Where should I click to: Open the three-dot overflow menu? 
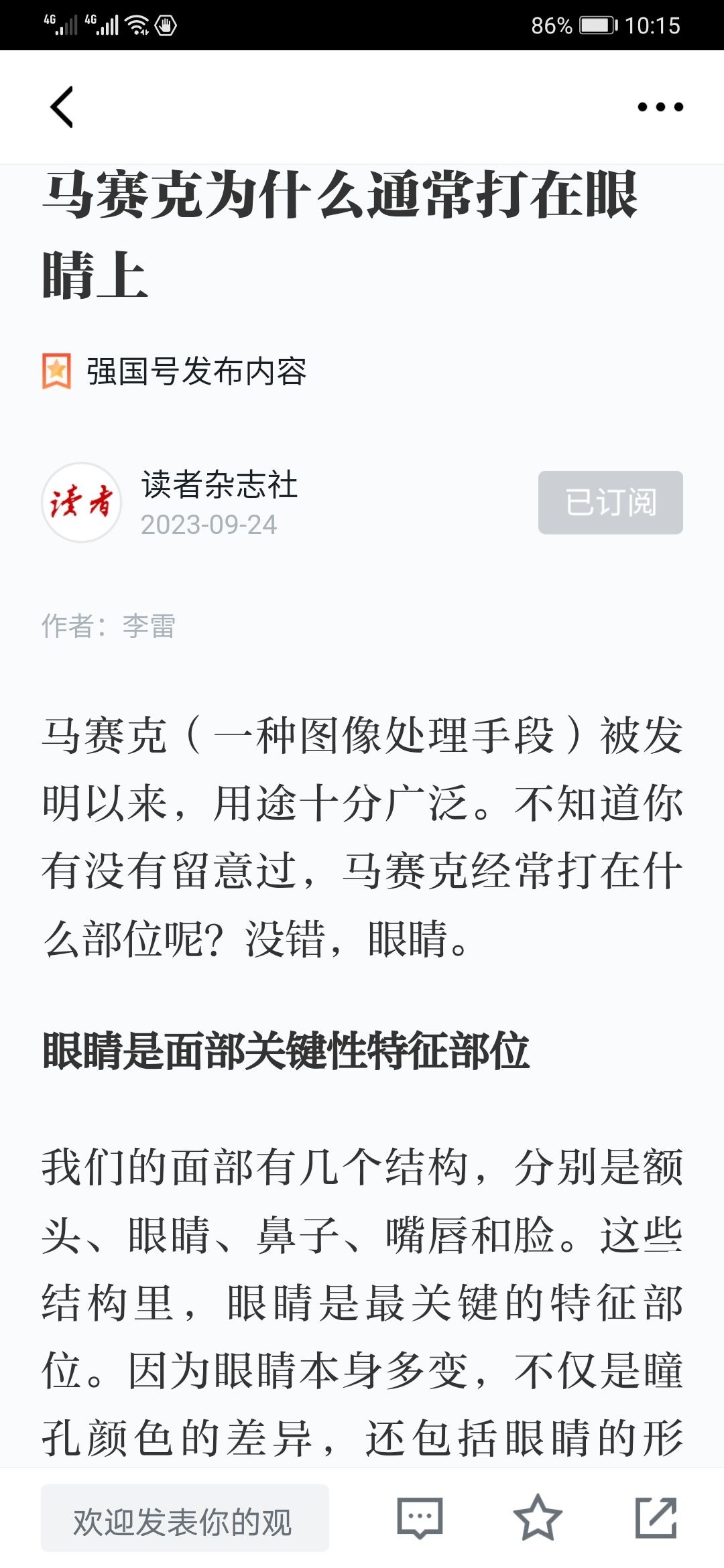coord(660,107)
